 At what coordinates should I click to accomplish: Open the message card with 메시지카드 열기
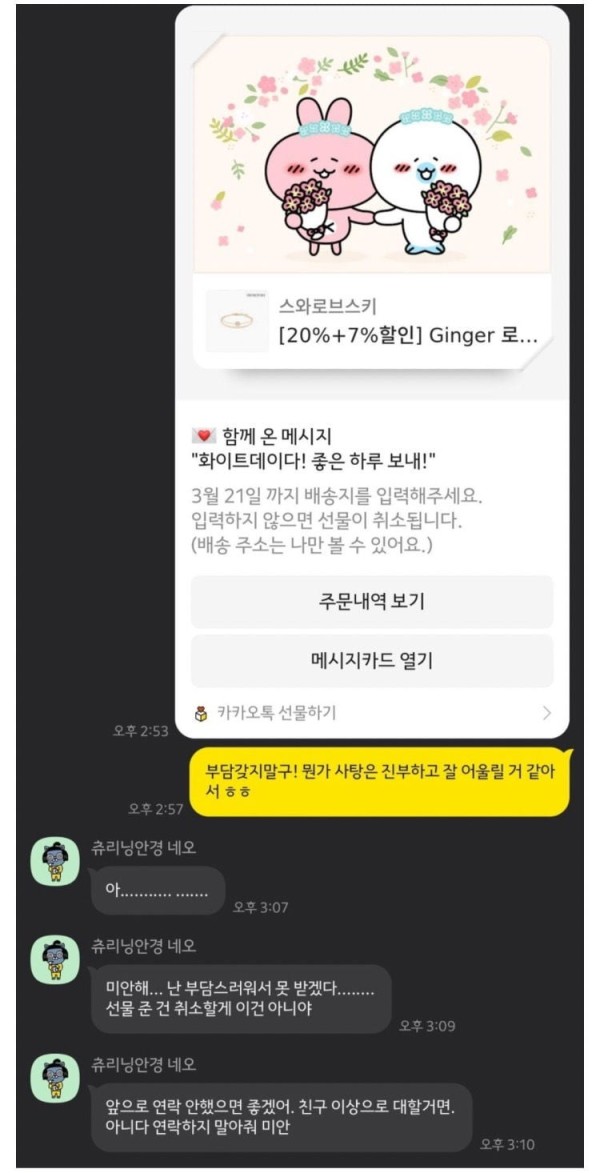pos(371,661)
